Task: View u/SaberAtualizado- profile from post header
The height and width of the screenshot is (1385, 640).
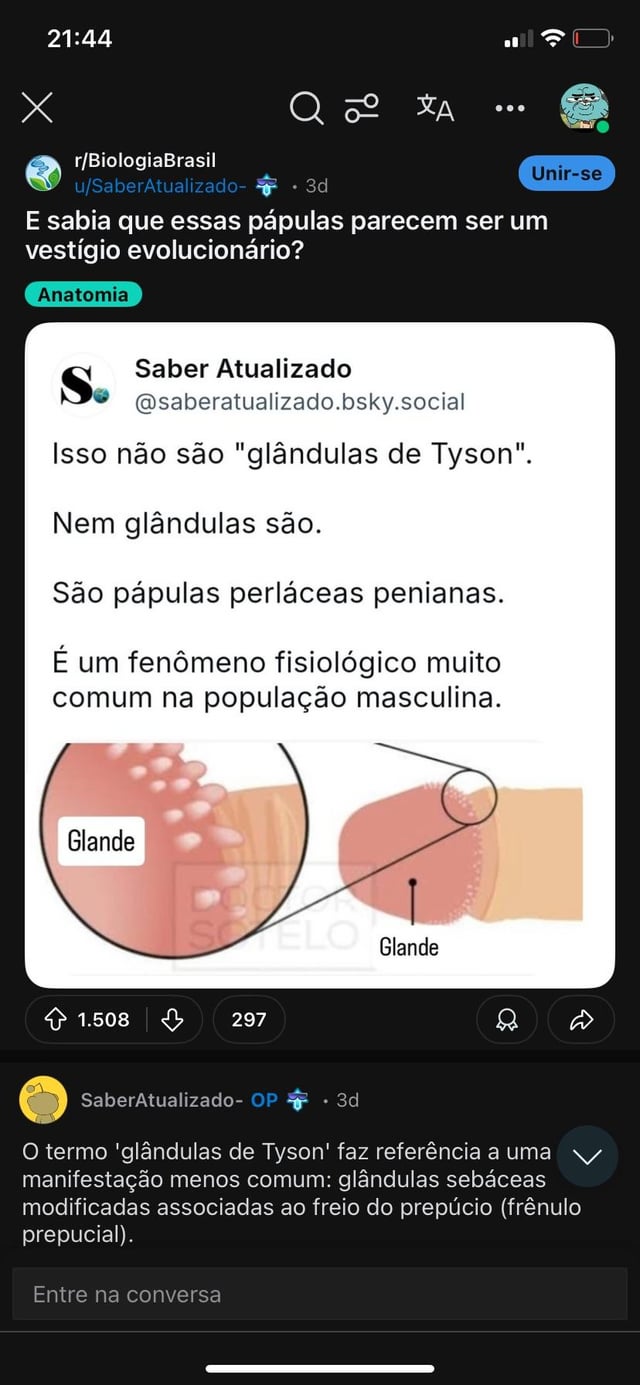Action: [x=160, y=185]
